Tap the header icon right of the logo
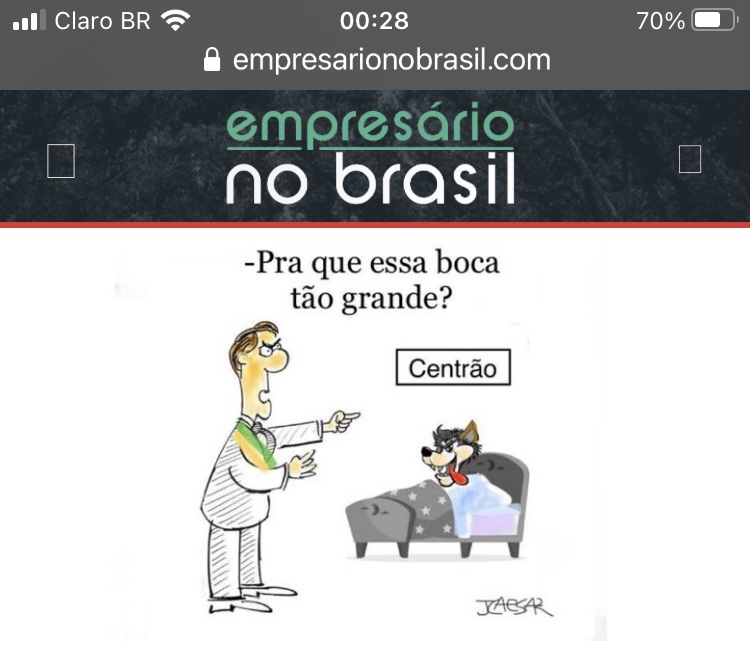The width and height of the screenshot is (750, 672). pyautogui.click(x=690, y=159)
